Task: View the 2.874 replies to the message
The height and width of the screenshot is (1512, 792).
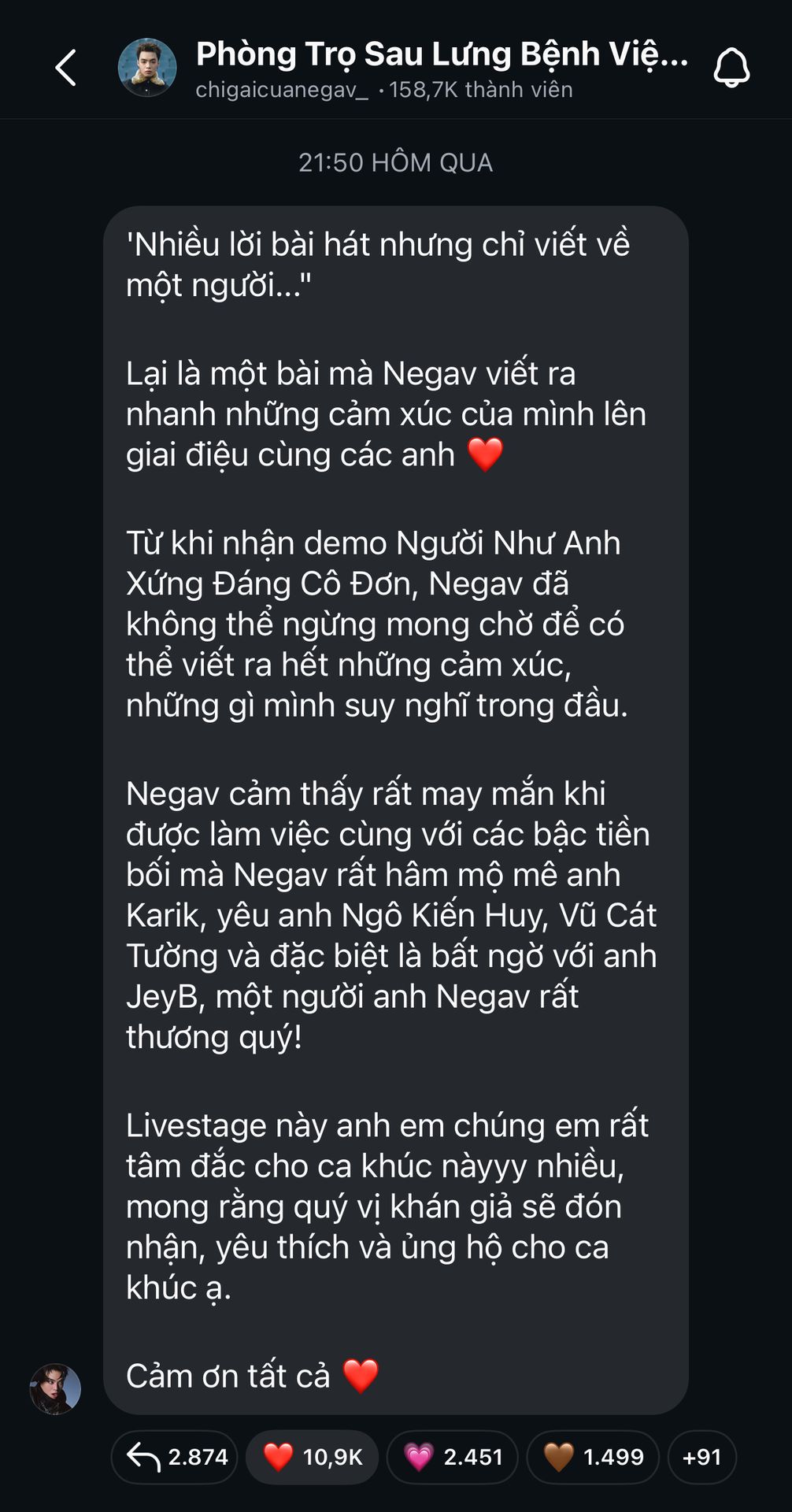Action: [176, 1457]
